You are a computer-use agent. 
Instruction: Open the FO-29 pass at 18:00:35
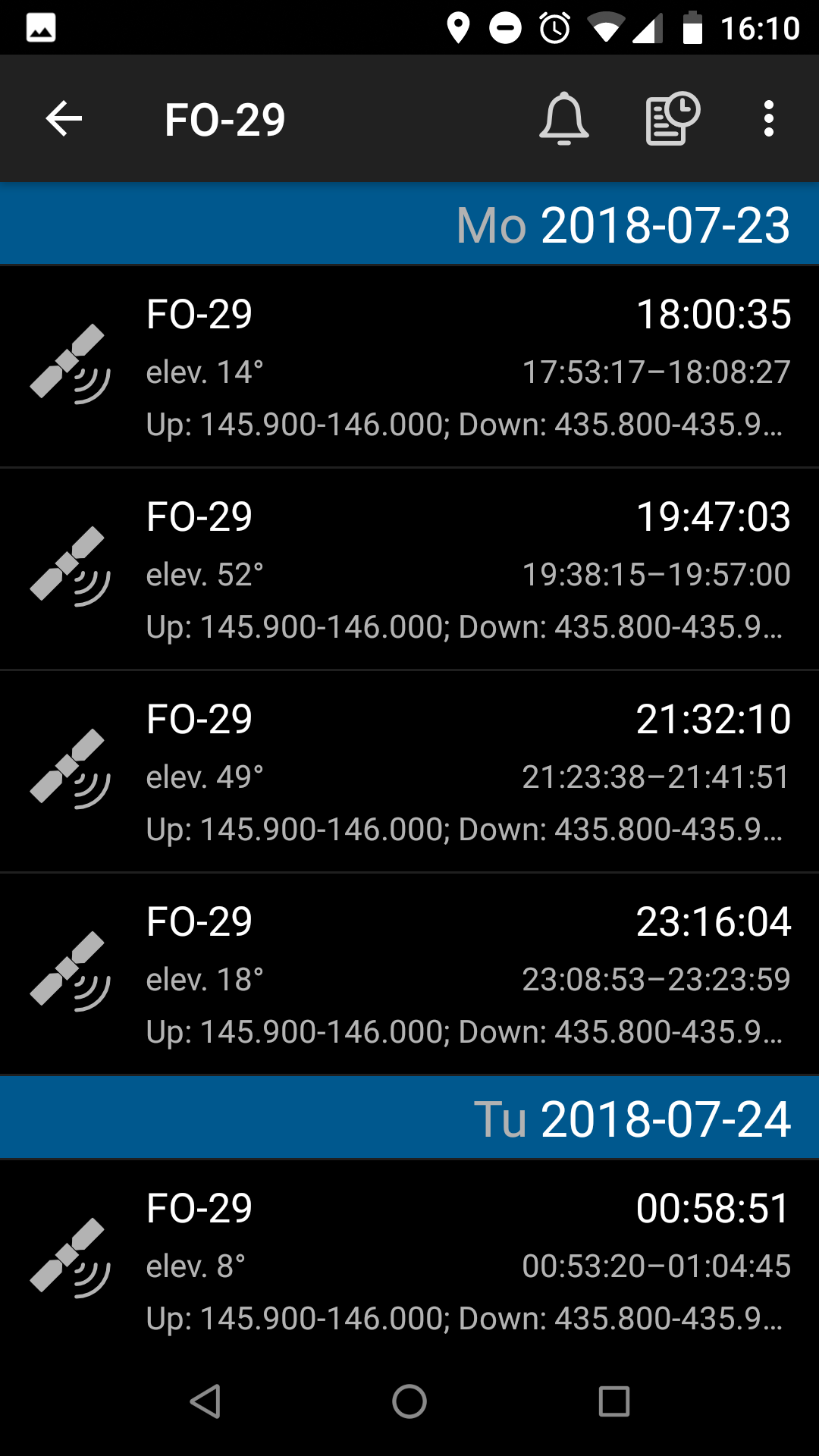pyautogui.click(x=409, y=366)
